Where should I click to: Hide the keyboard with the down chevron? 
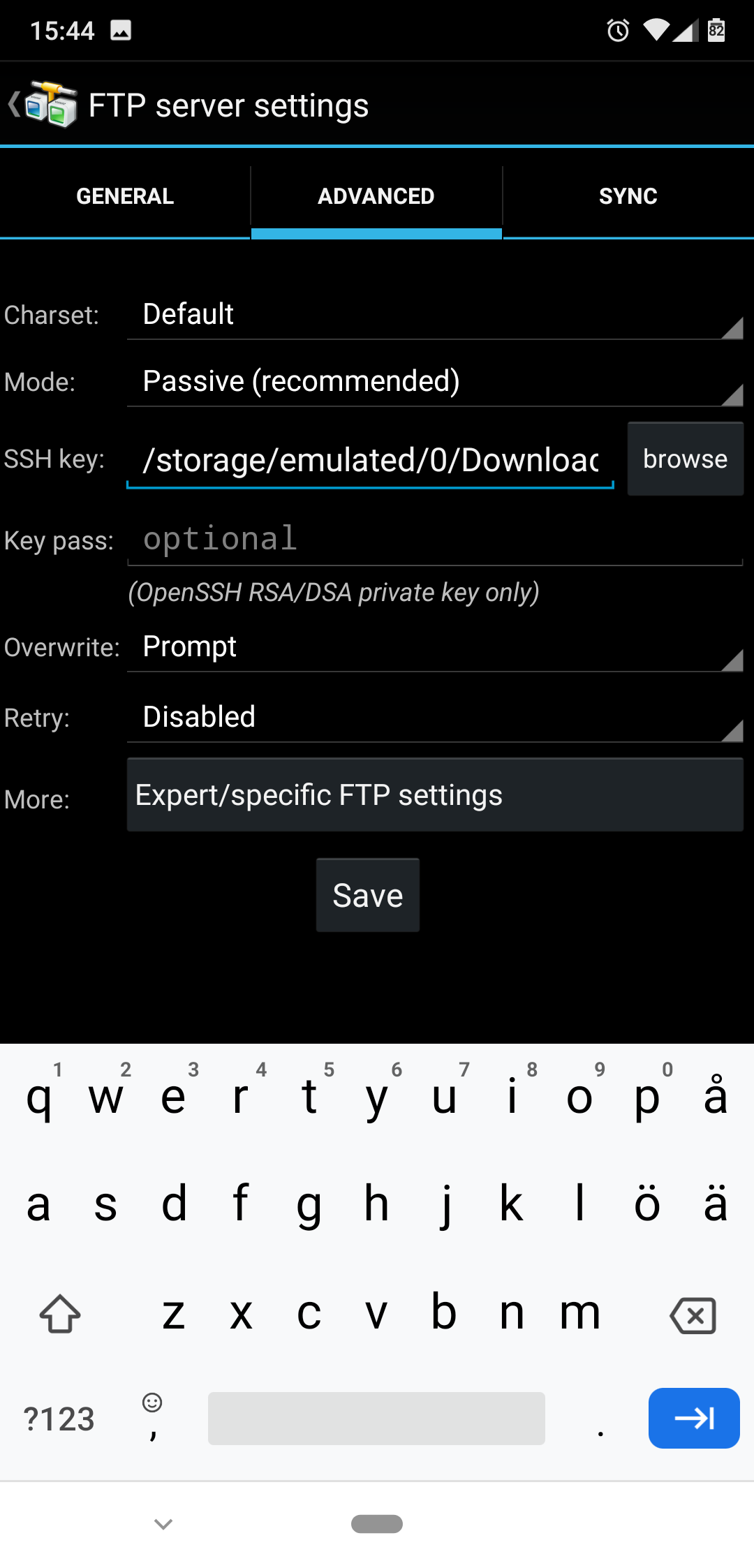point(163,1524)
